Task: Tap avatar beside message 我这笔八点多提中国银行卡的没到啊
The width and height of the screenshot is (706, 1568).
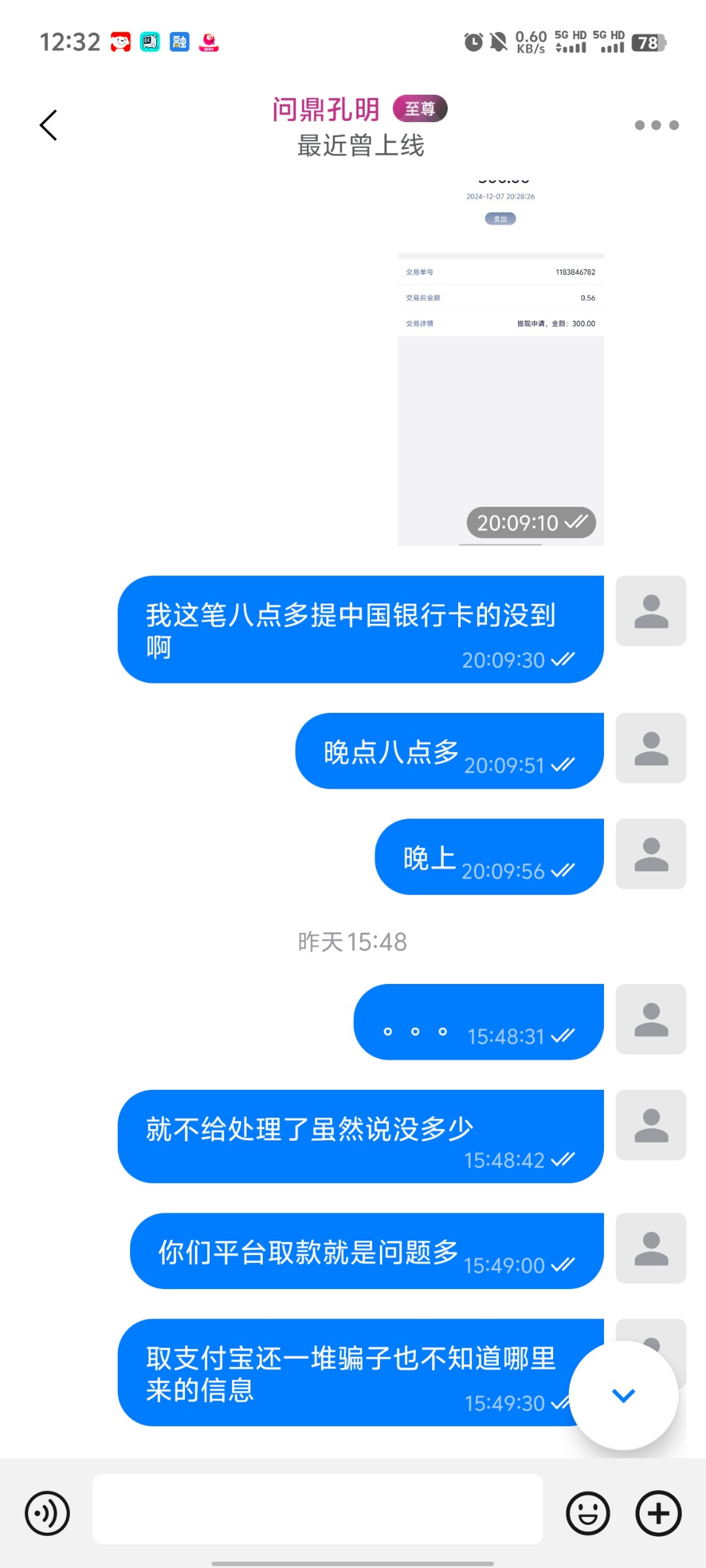Action: 650,611
